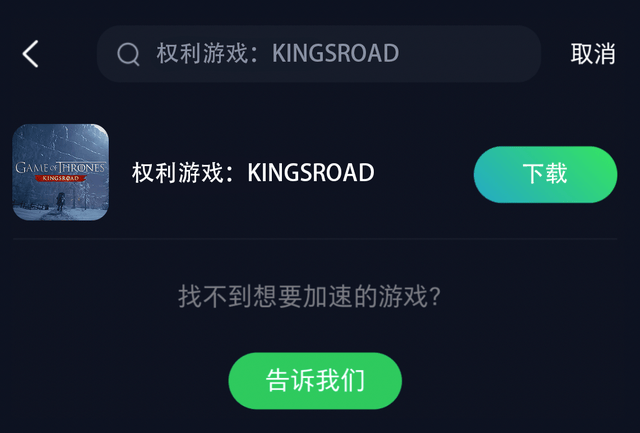Go back using the arrow icon

coord(31,54)
